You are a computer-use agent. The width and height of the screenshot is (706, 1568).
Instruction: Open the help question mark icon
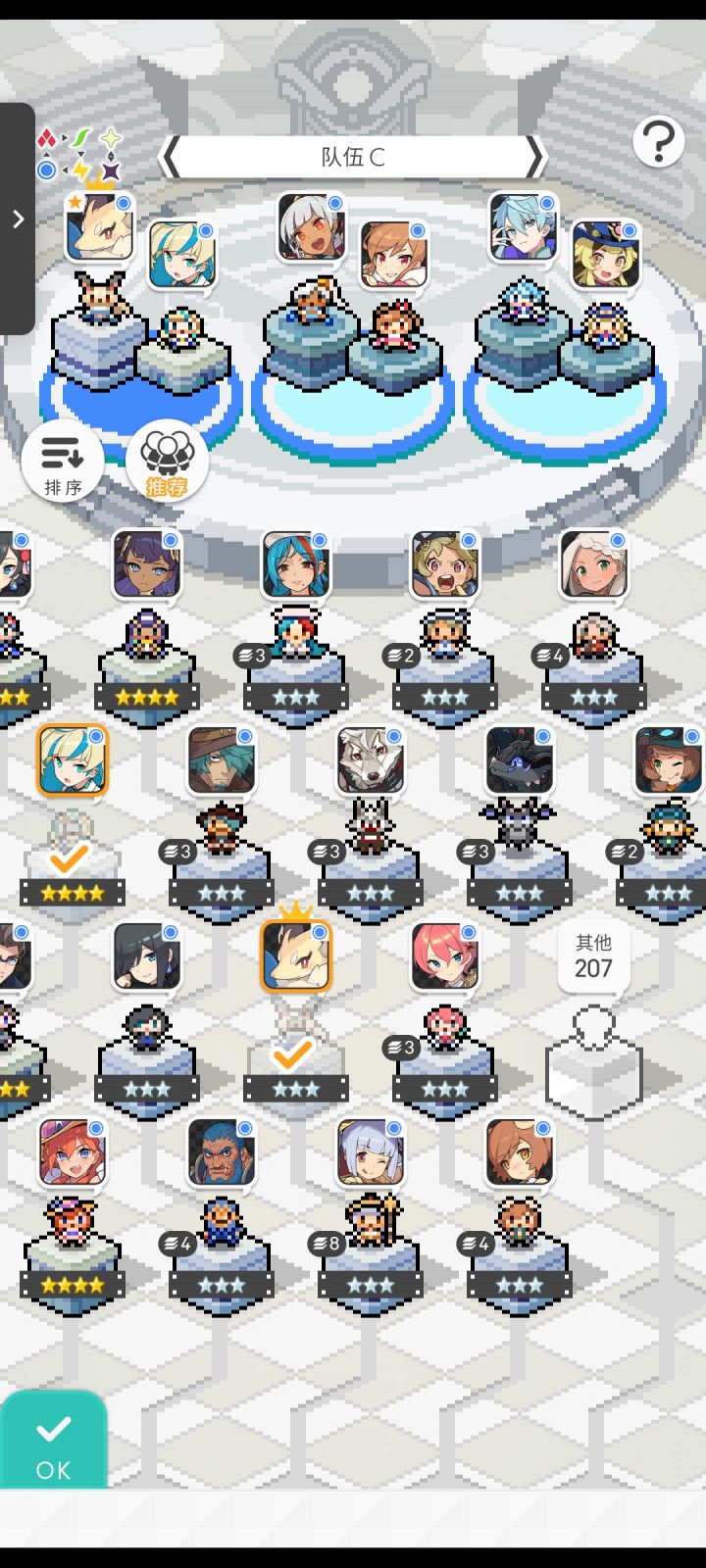tap(658, 143)
